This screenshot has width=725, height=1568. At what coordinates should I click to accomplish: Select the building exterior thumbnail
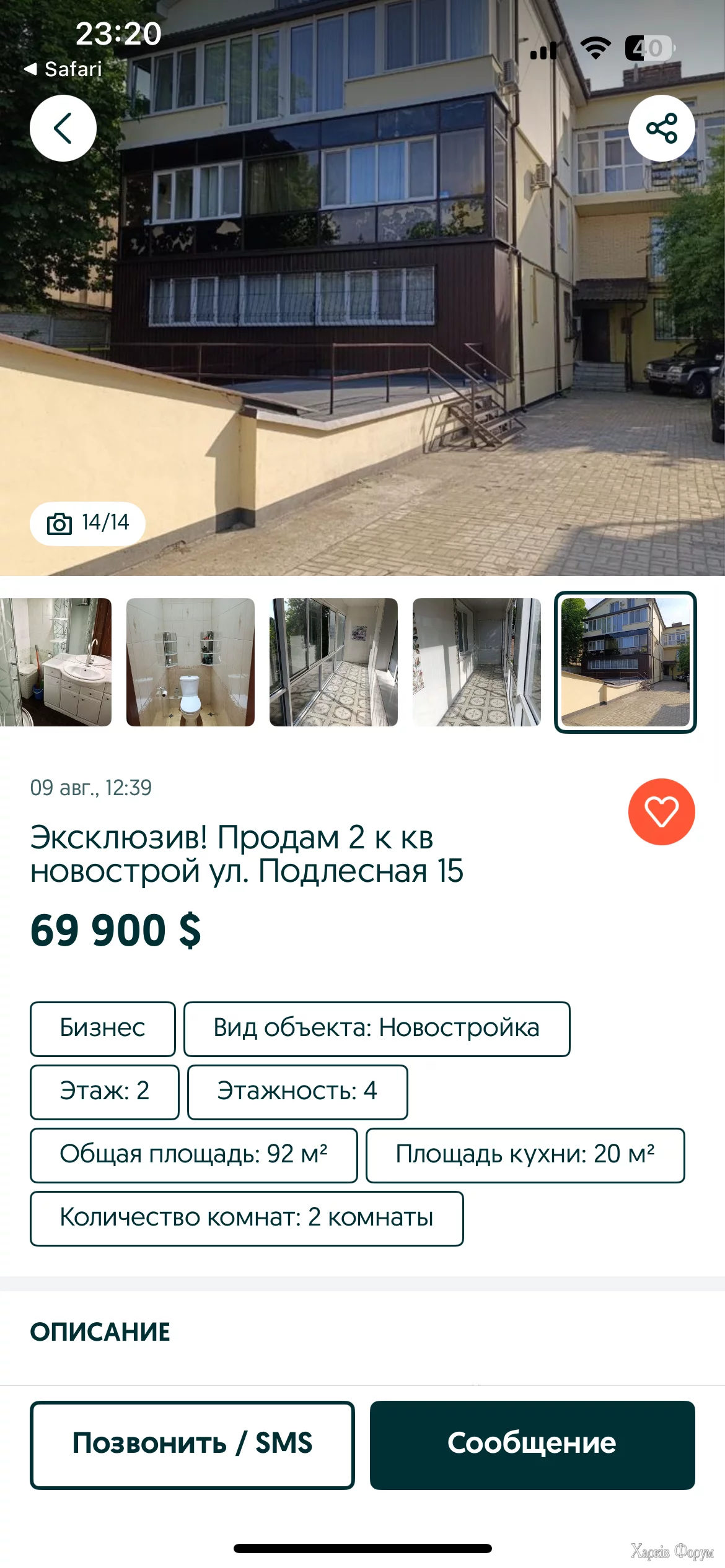pos(625,662)
